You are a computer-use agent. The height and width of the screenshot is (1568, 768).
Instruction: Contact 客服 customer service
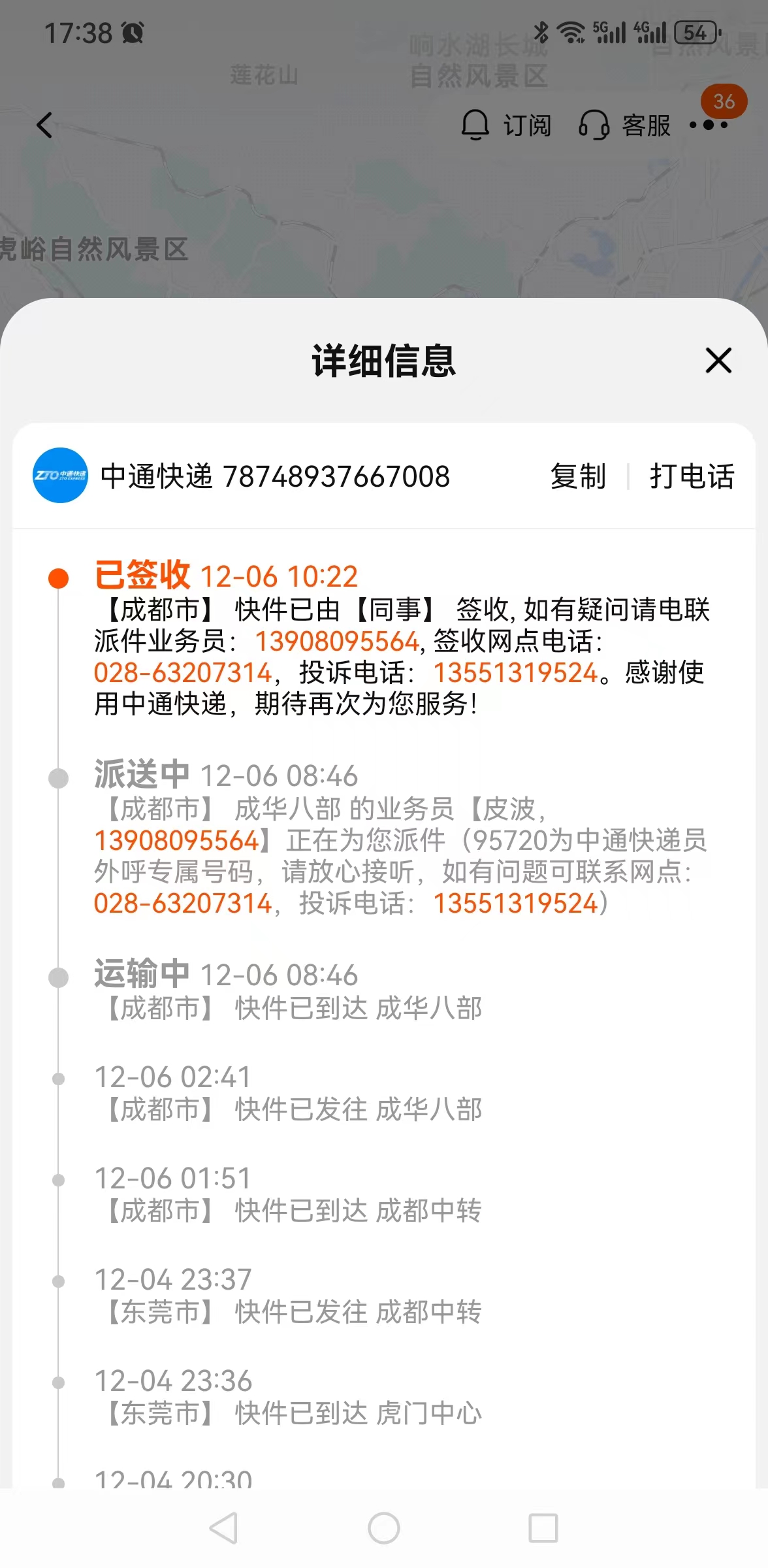click(x=625, y=125)
